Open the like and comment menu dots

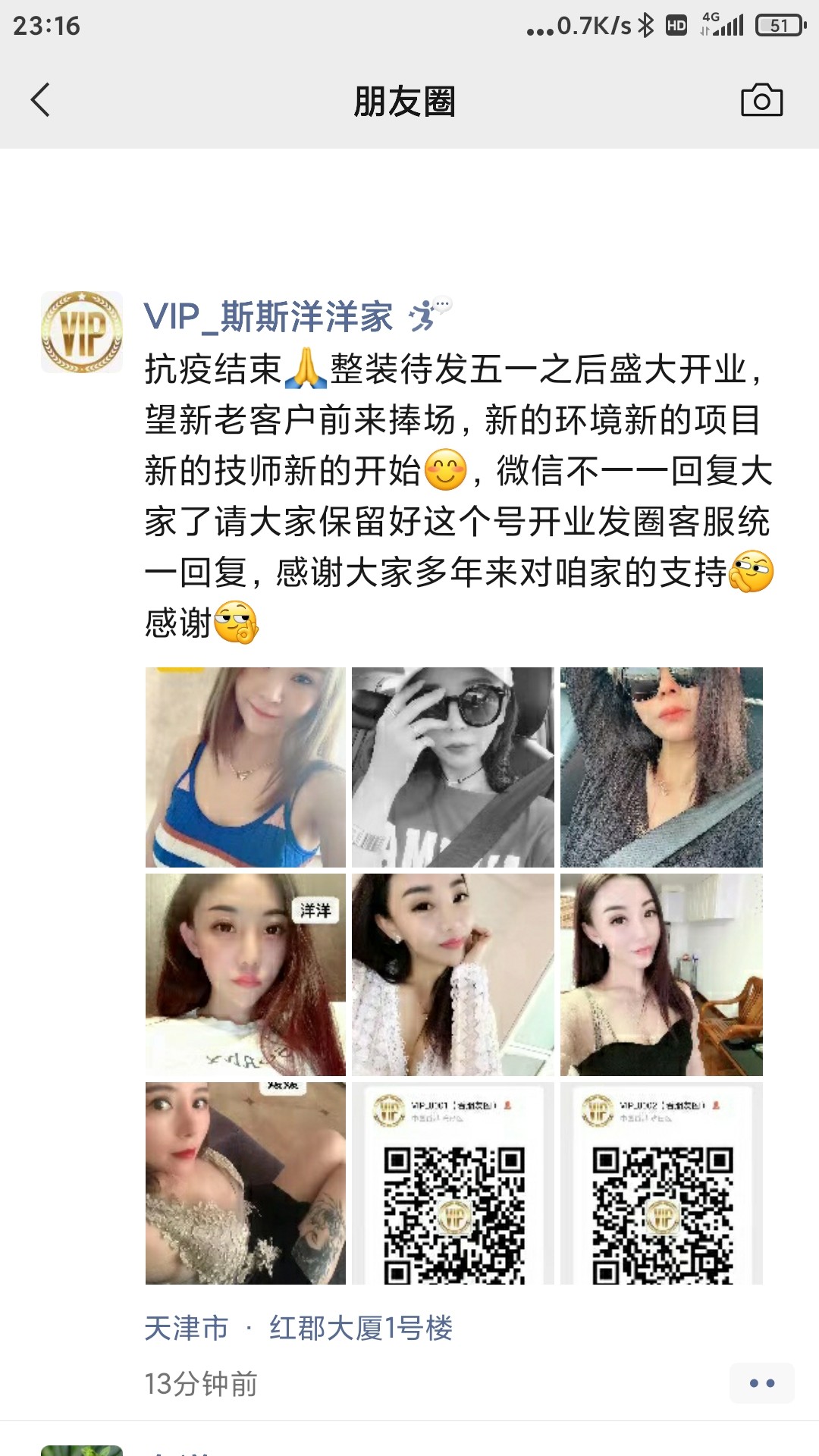coord(761,1382)
